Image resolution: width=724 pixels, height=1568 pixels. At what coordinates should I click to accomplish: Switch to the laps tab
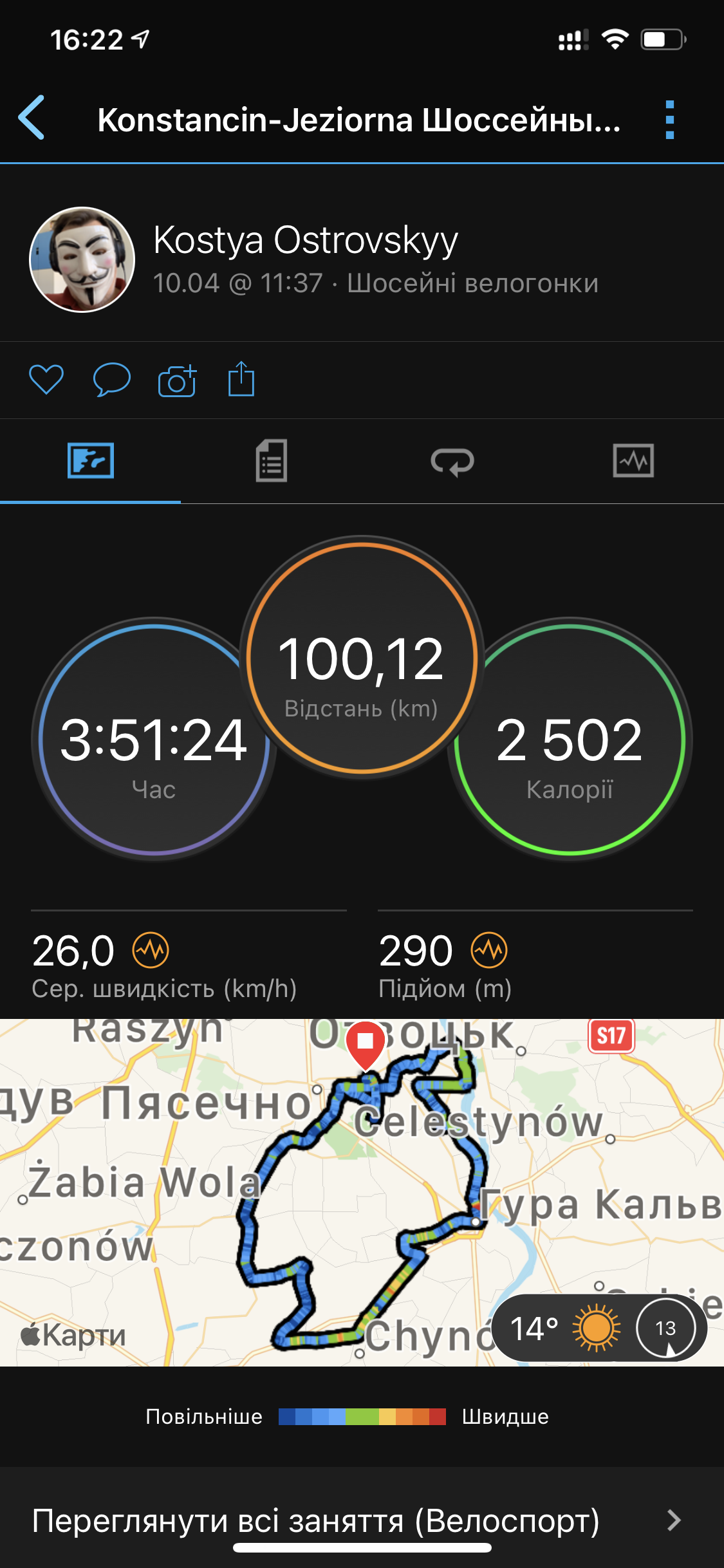[x=452, y=461]
